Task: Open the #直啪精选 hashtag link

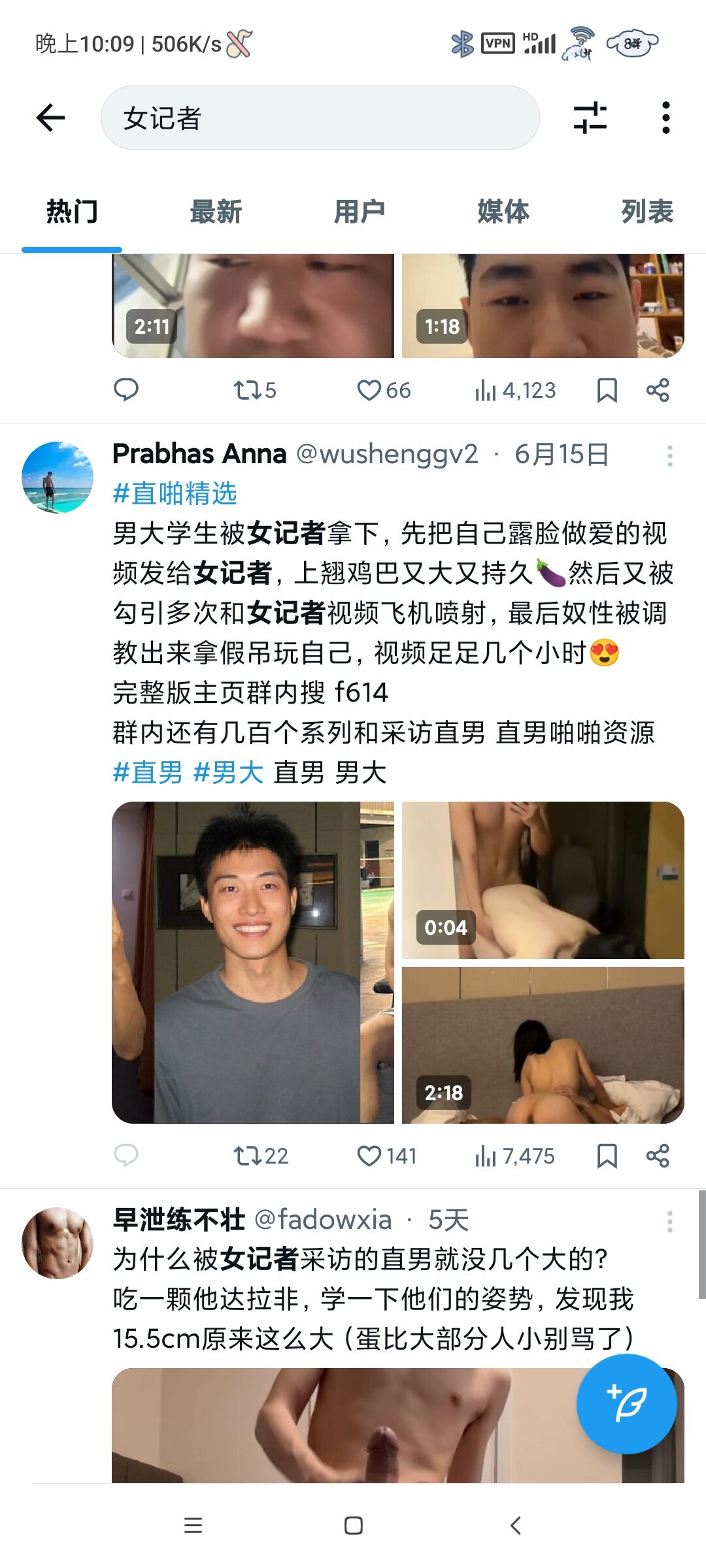Action: tap(175, 493)
